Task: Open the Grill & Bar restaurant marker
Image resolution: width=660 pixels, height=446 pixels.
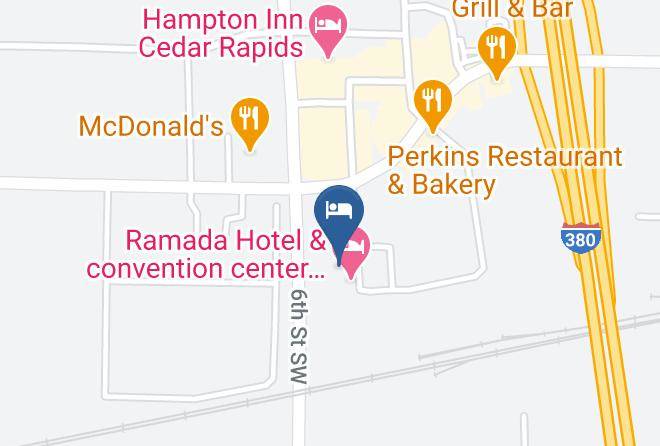Action: coord(497,50)
